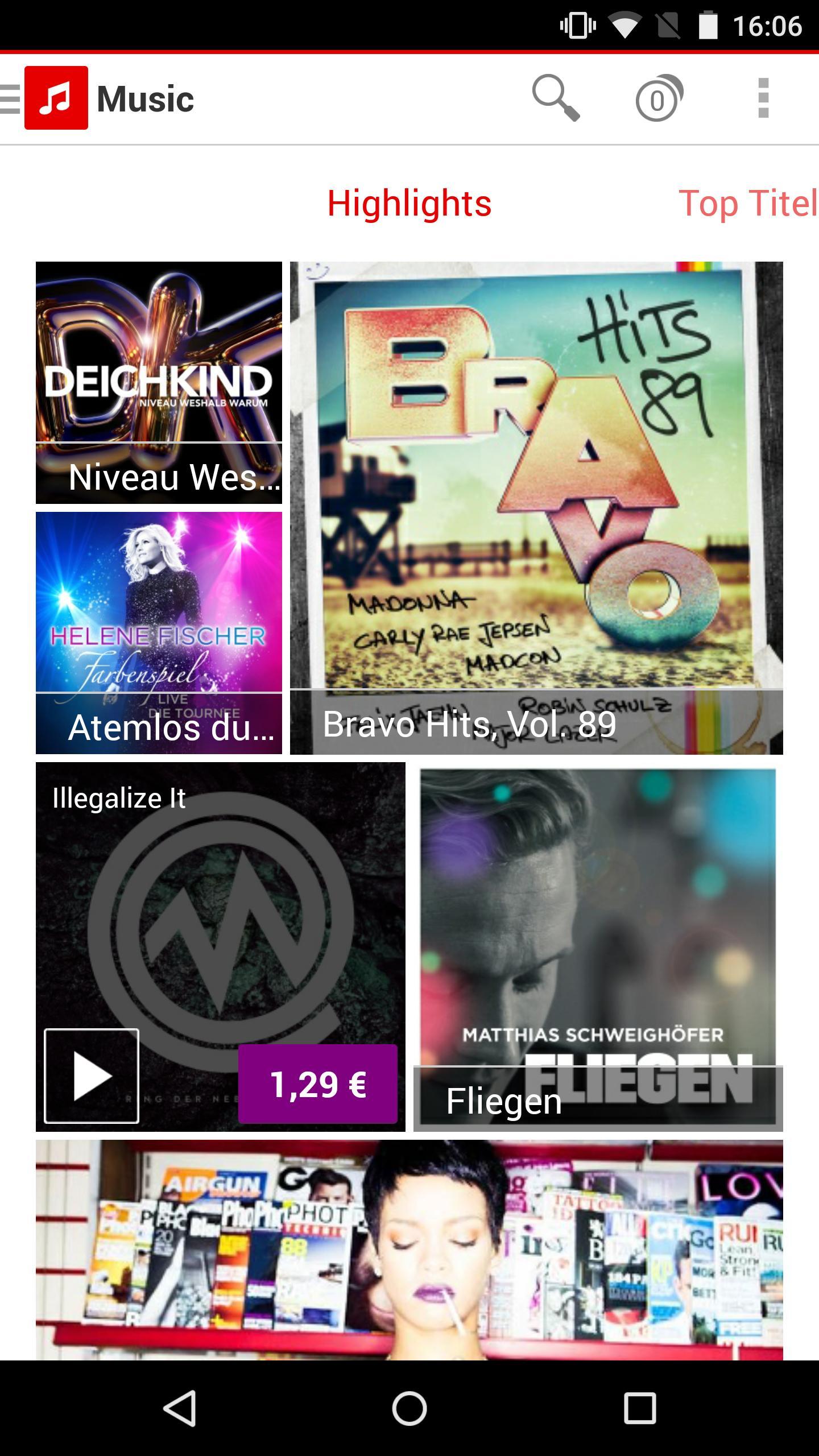Image resolution: width=819 pixels, height=1456 pixels.
Task: Open the coins balance icon
Action: (x=659, y=98)
